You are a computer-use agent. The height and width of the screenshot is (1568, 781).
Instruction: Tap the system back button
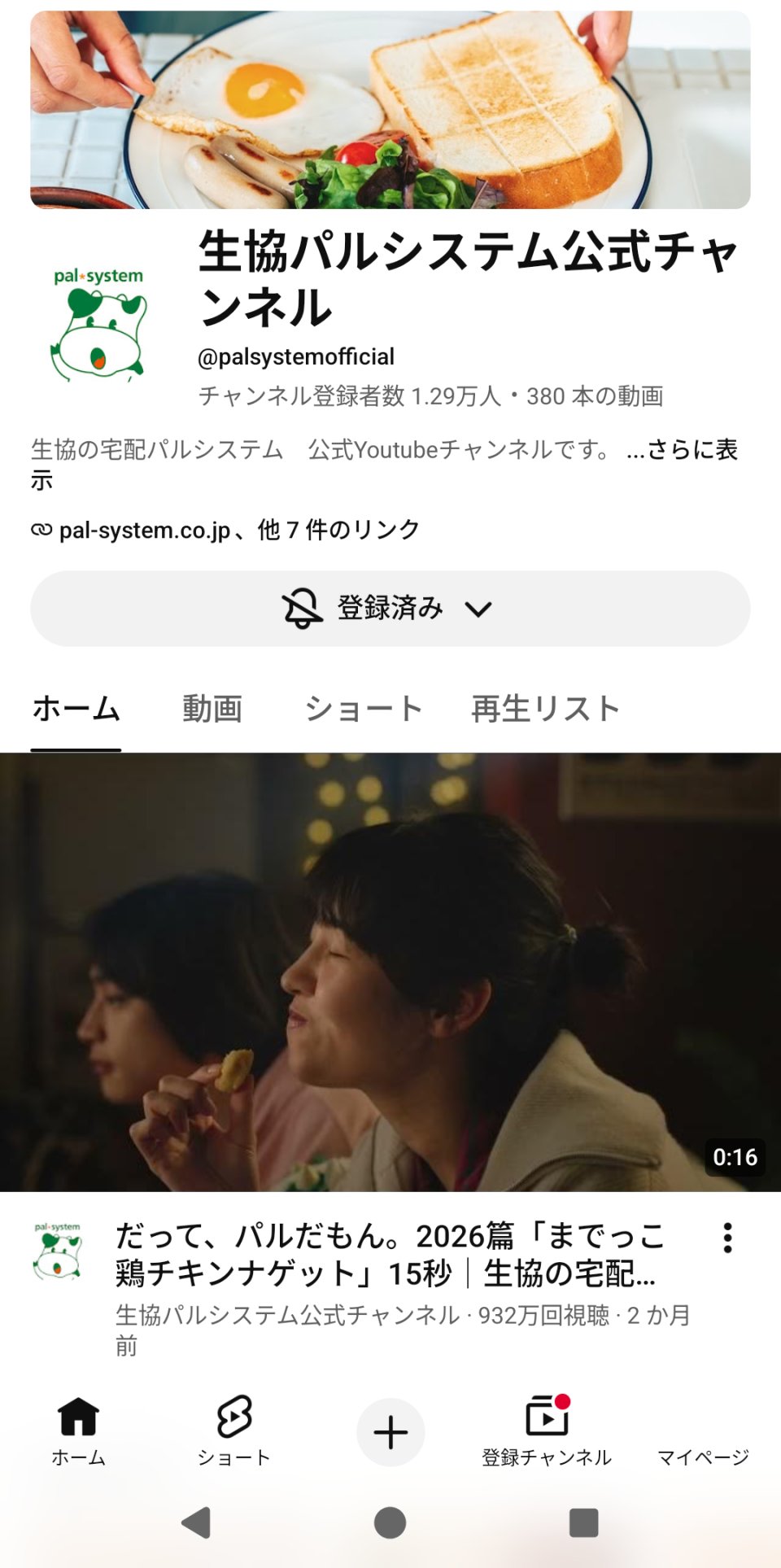196,1522
